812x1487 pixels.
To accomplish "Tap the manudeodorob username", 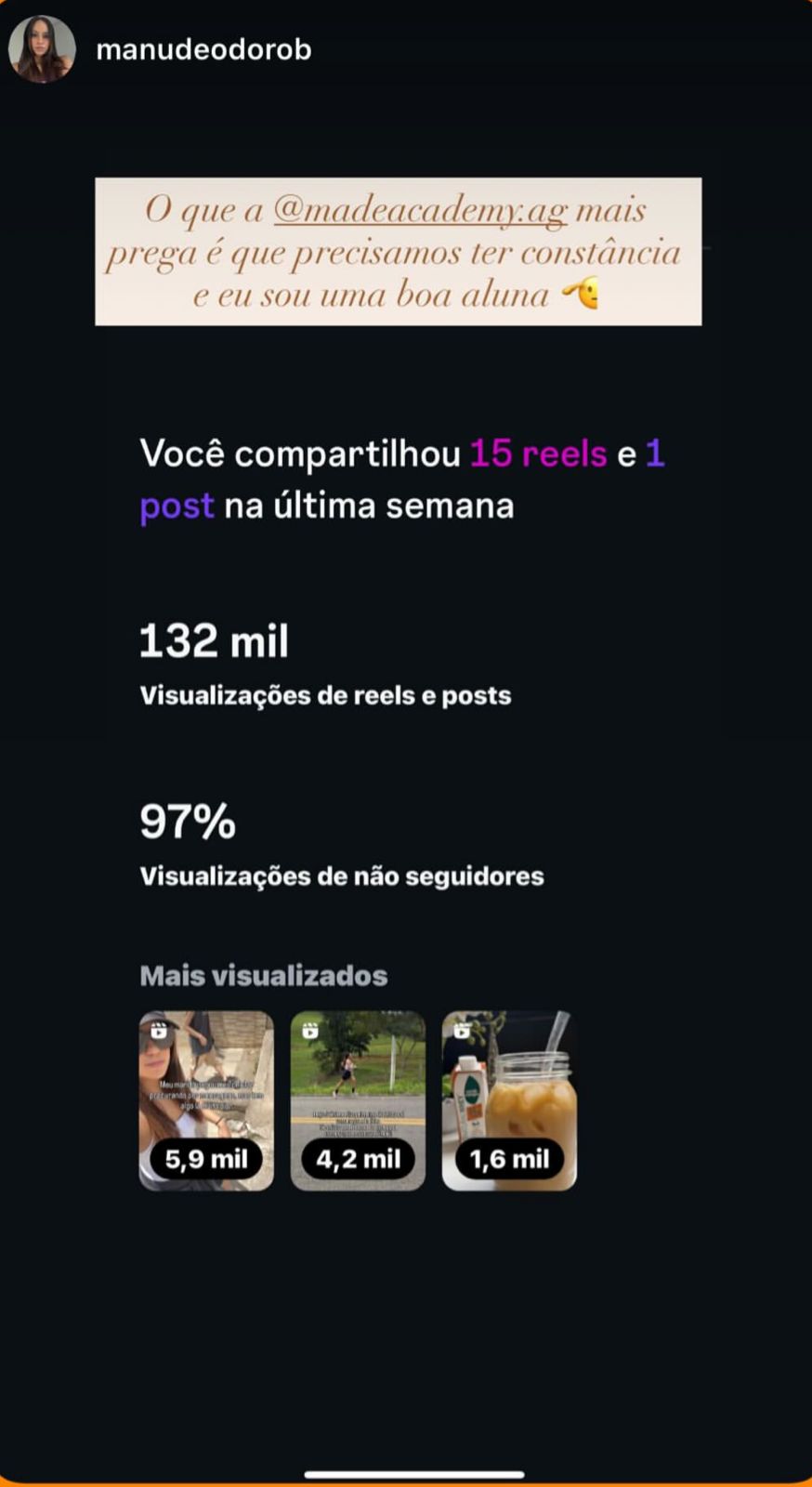I will (203, 49).
